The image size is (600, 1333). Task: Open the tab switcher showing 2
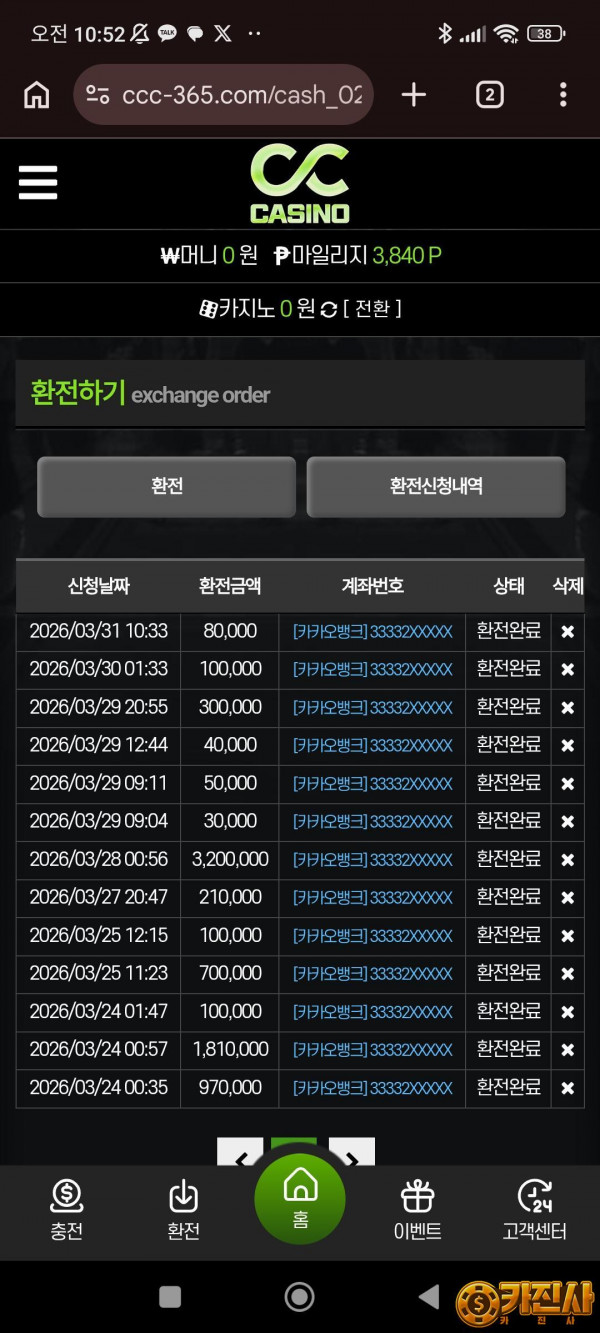(x=489, y=95)
